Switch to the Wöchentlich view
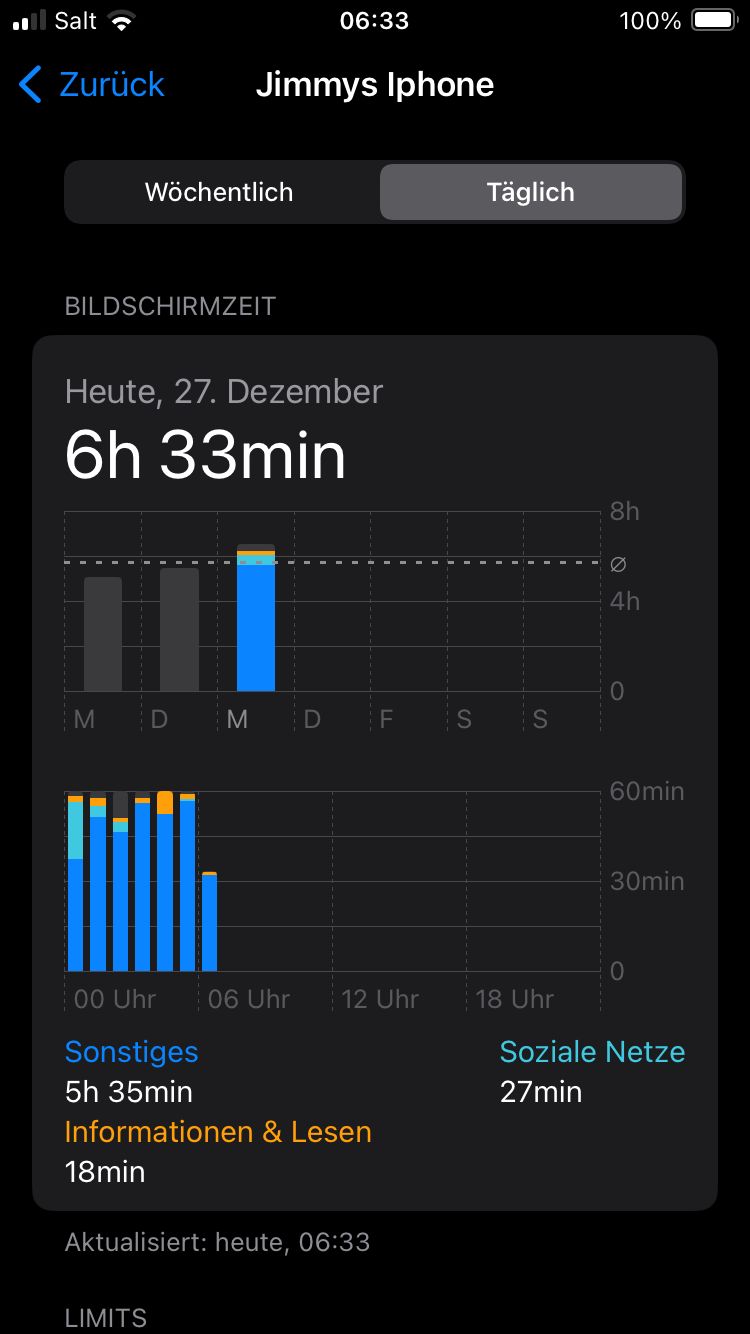 tap(219, 192)
